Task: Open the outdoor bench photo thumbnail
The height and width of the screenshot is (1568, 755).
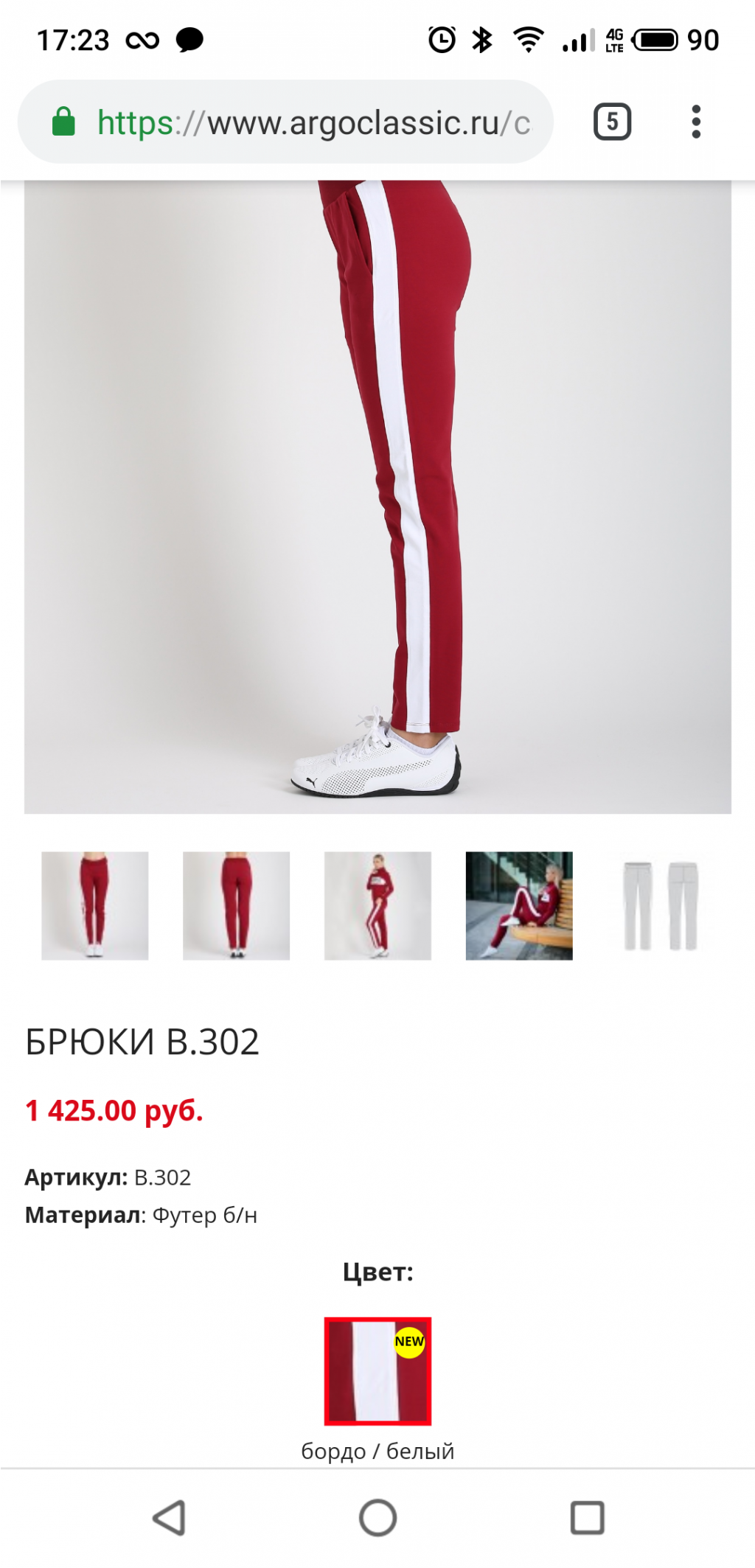Action: coord(519,905)
